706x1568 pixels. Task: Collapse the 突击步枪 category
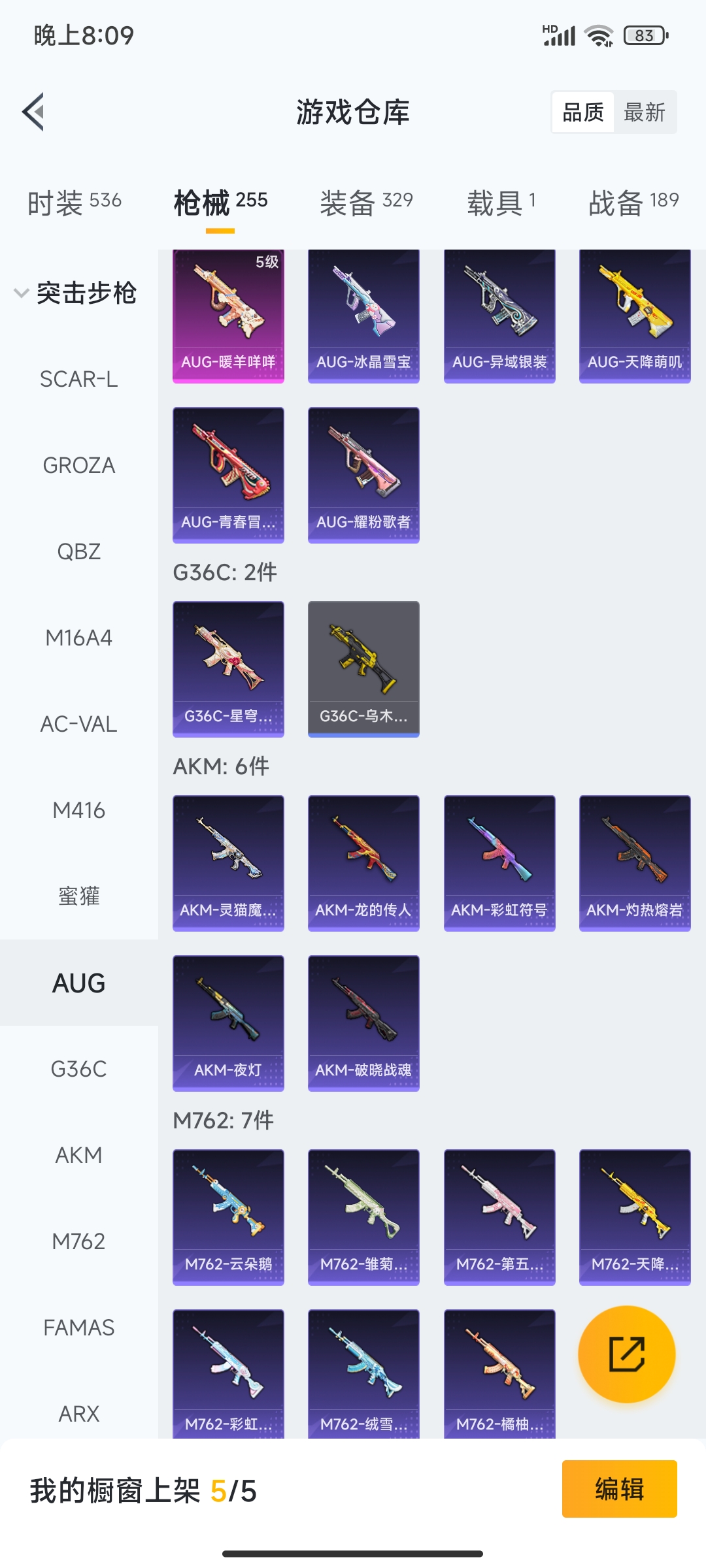[75, 292]
